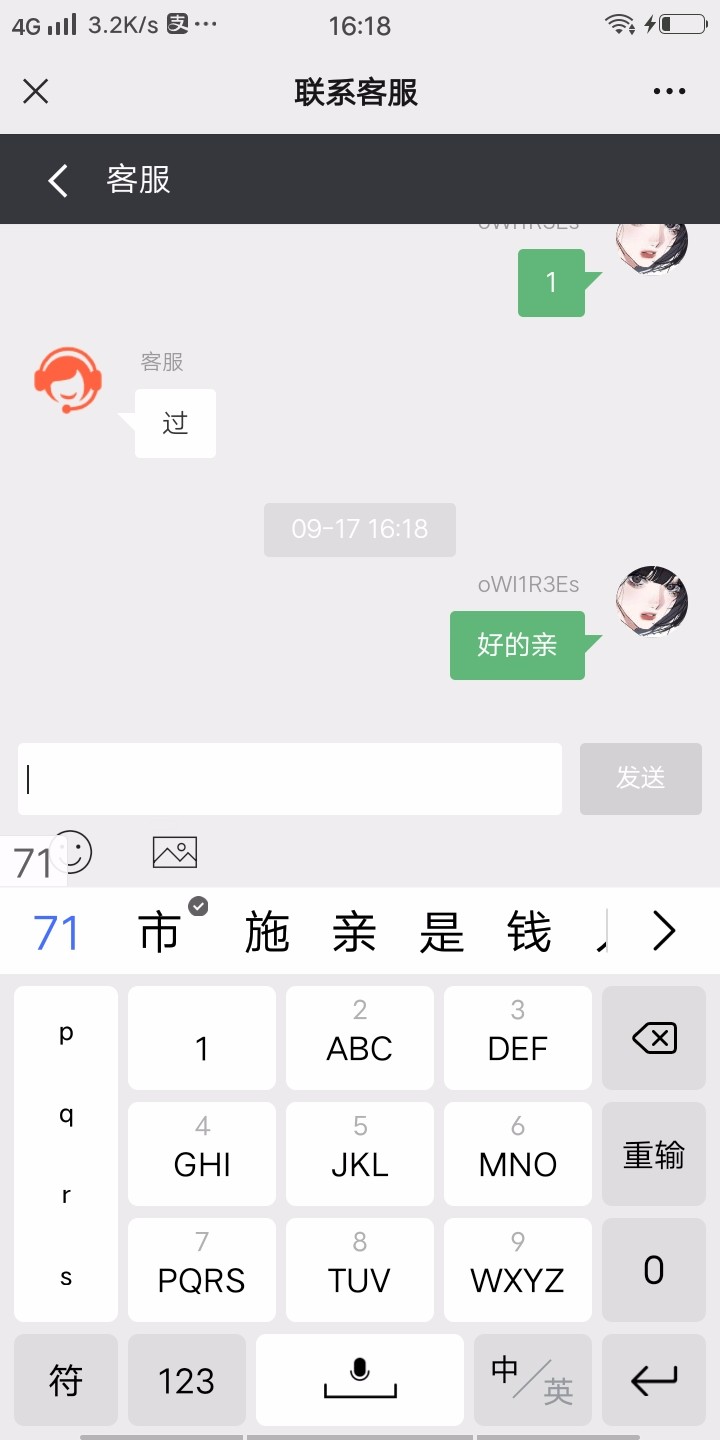Tap the symbols 符 keyboard key
This screenshot has width=720, height=1440.
point(65,1380)
